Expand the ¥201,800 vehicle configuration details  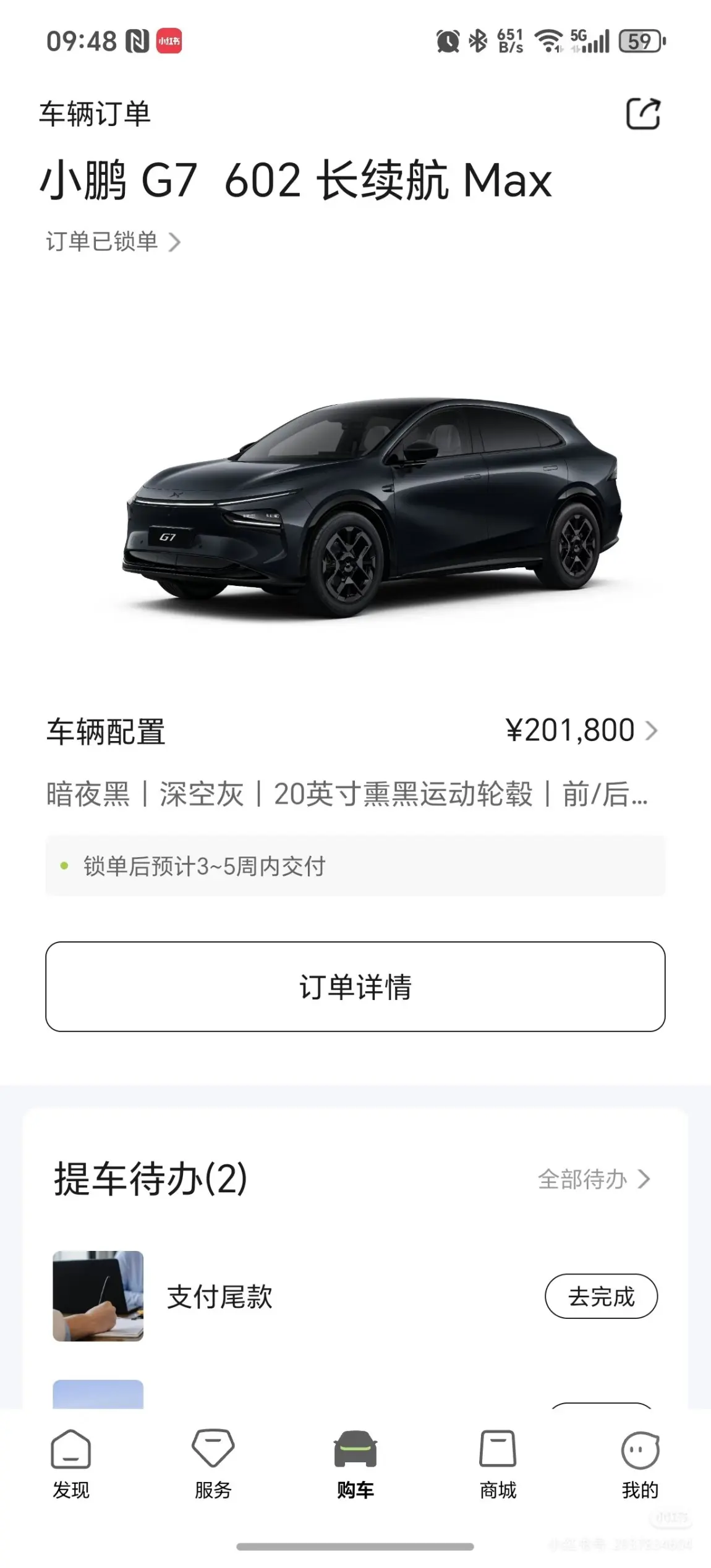coord(581,731)
